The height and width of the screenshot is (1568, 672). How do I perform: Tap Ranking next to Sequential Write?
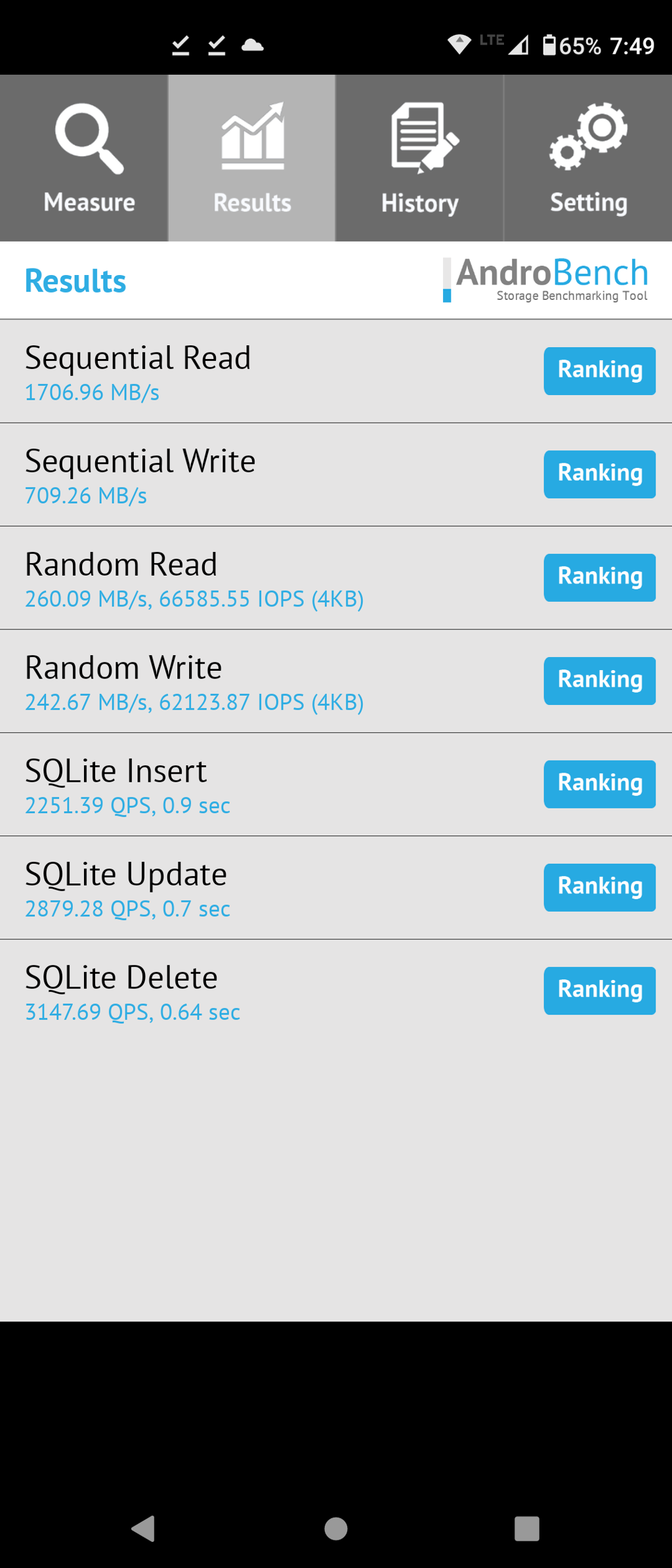[x=599, y=474]
